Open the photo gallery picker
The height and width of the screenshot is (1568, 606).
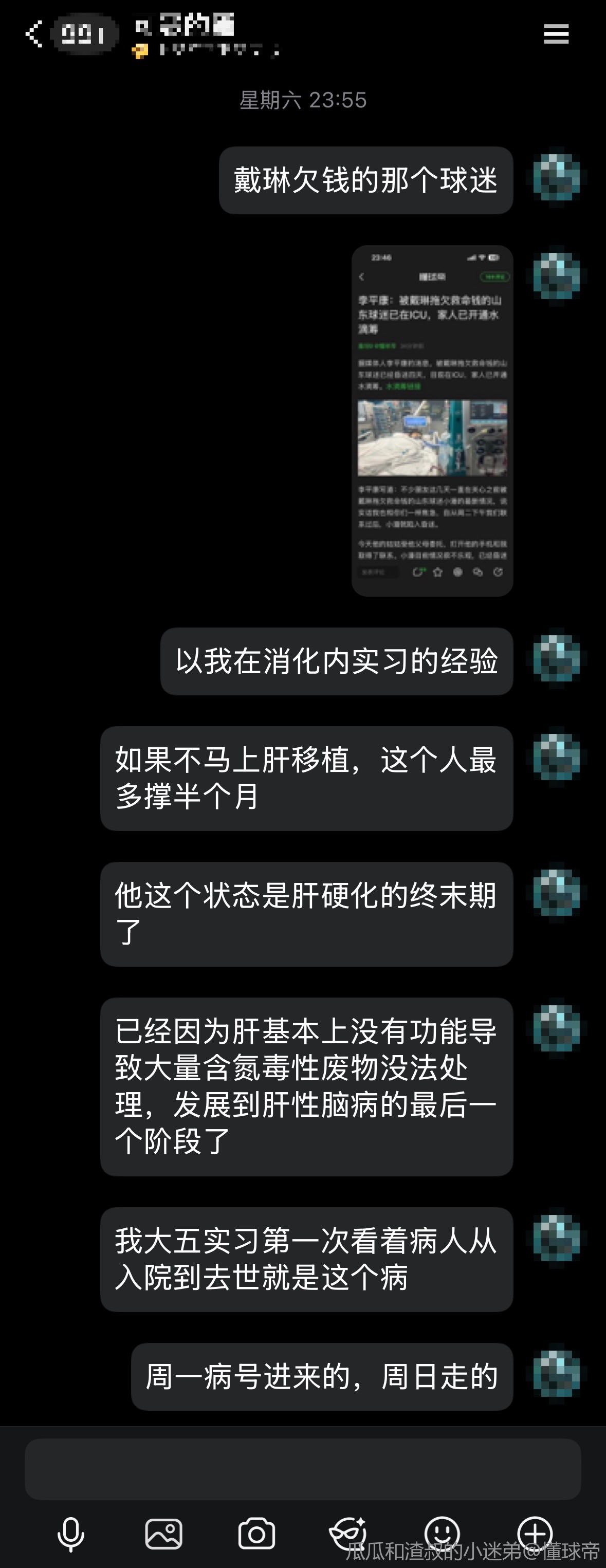(163, 1533)
